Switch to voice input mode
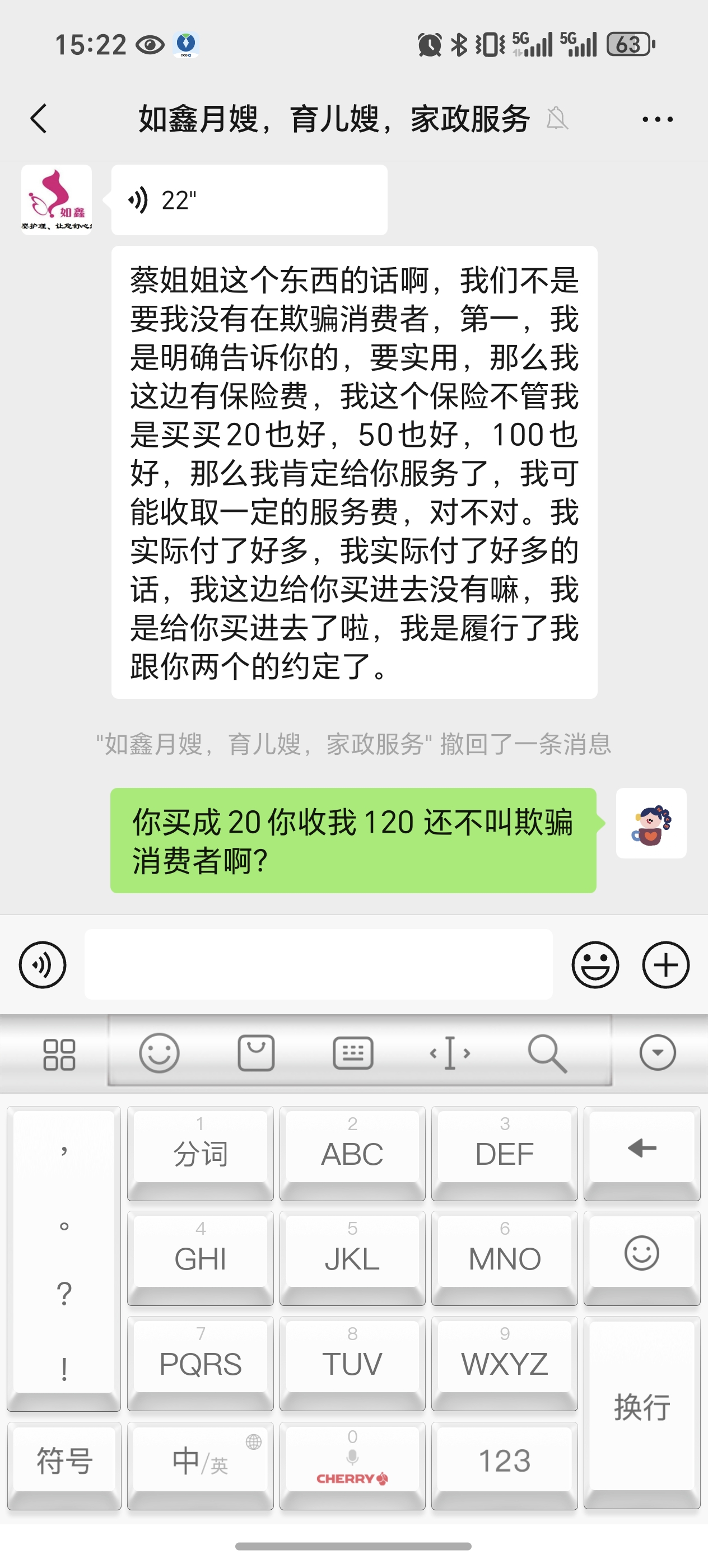The width and height of the screenshot is (708, 1568). click(42, 964)
